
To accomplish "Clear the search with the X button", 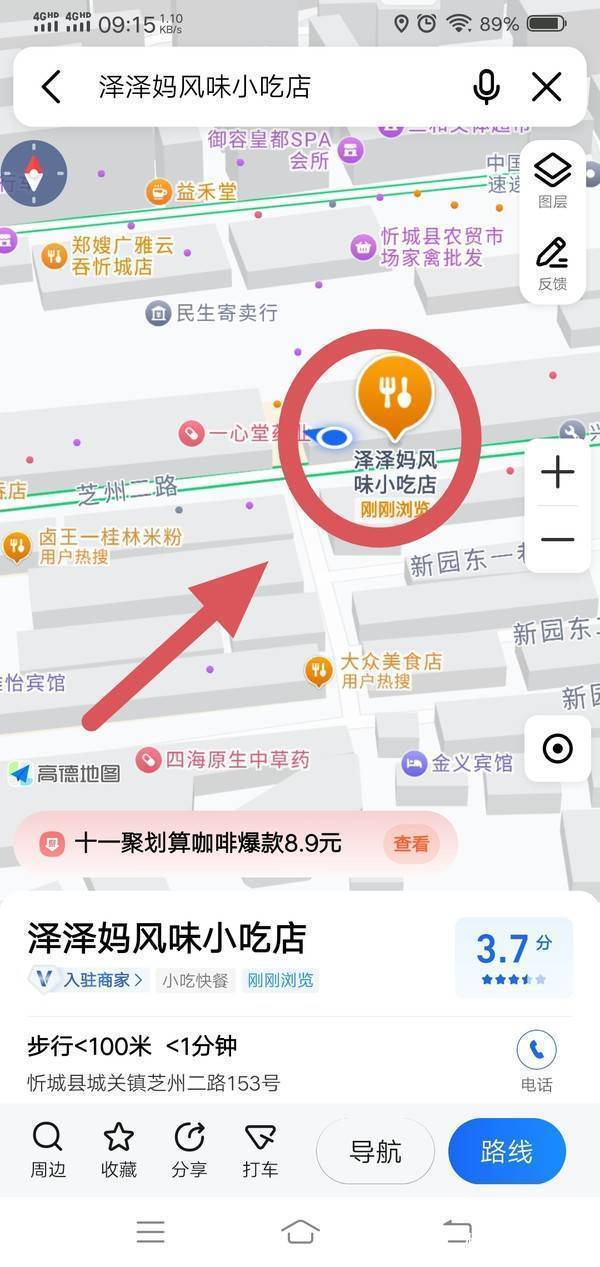I will click(x=547, y=87).
